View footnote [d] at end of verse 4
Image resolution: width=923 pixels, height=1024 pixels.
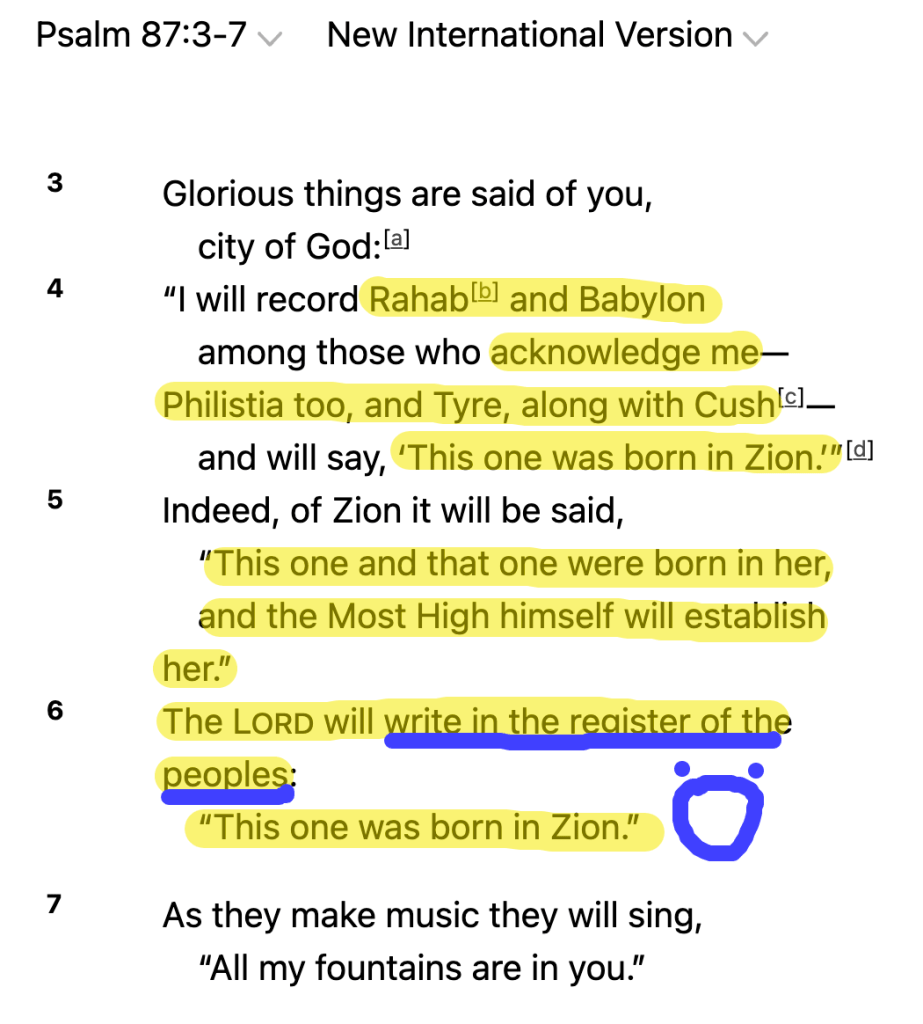(859, 451)
